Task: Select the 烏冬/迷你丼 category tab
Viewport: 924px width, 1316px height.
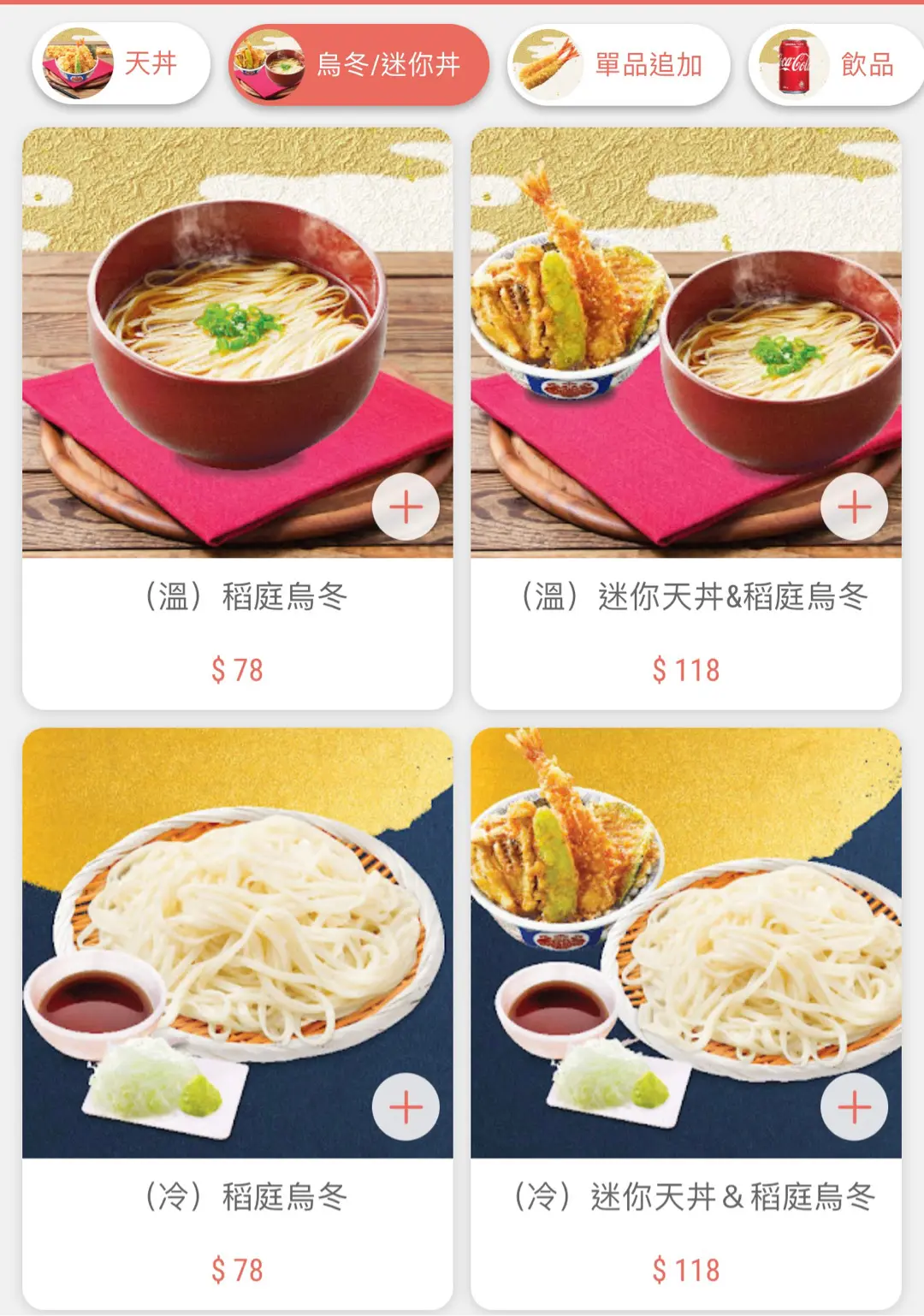Action: 359,65
